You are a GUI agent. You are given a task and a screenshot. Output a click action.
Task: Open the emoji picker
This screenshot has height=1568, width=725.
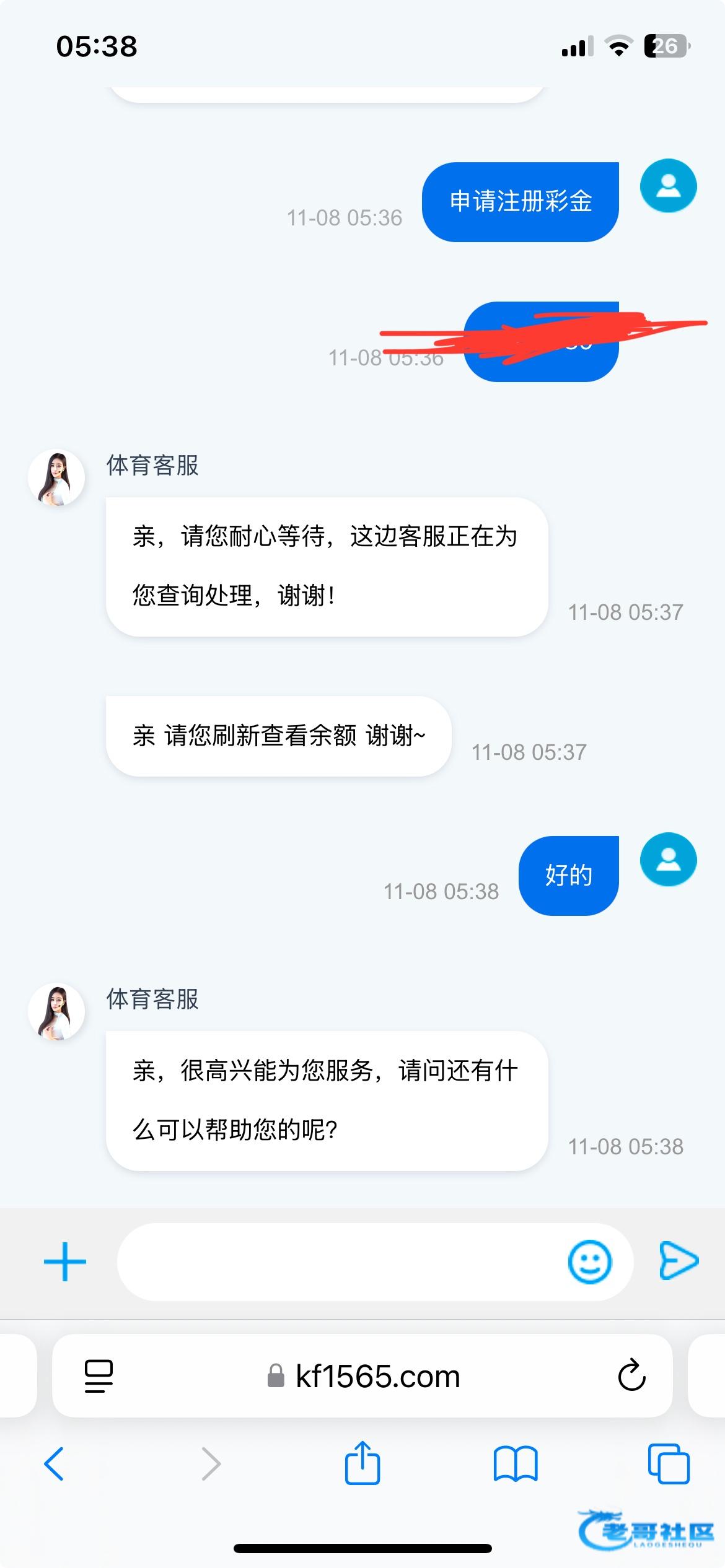point(589,1261)
